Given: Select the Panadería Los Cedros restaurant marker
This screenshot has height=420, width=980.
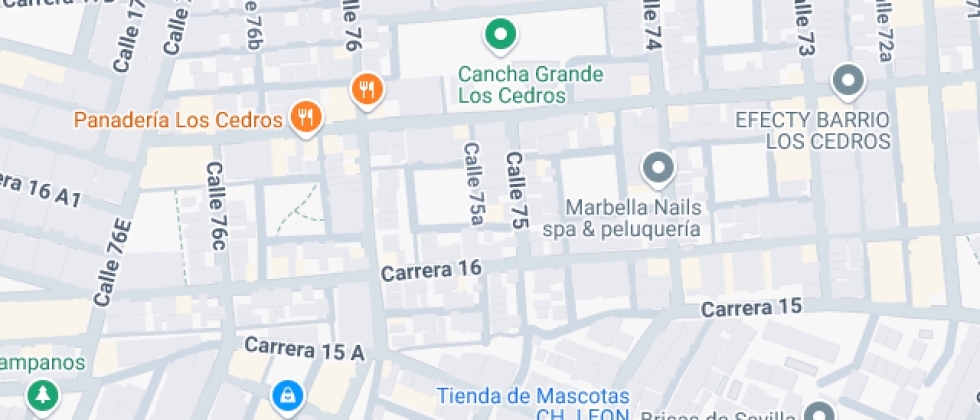Looking at the screenshot, I should (306, 118).
